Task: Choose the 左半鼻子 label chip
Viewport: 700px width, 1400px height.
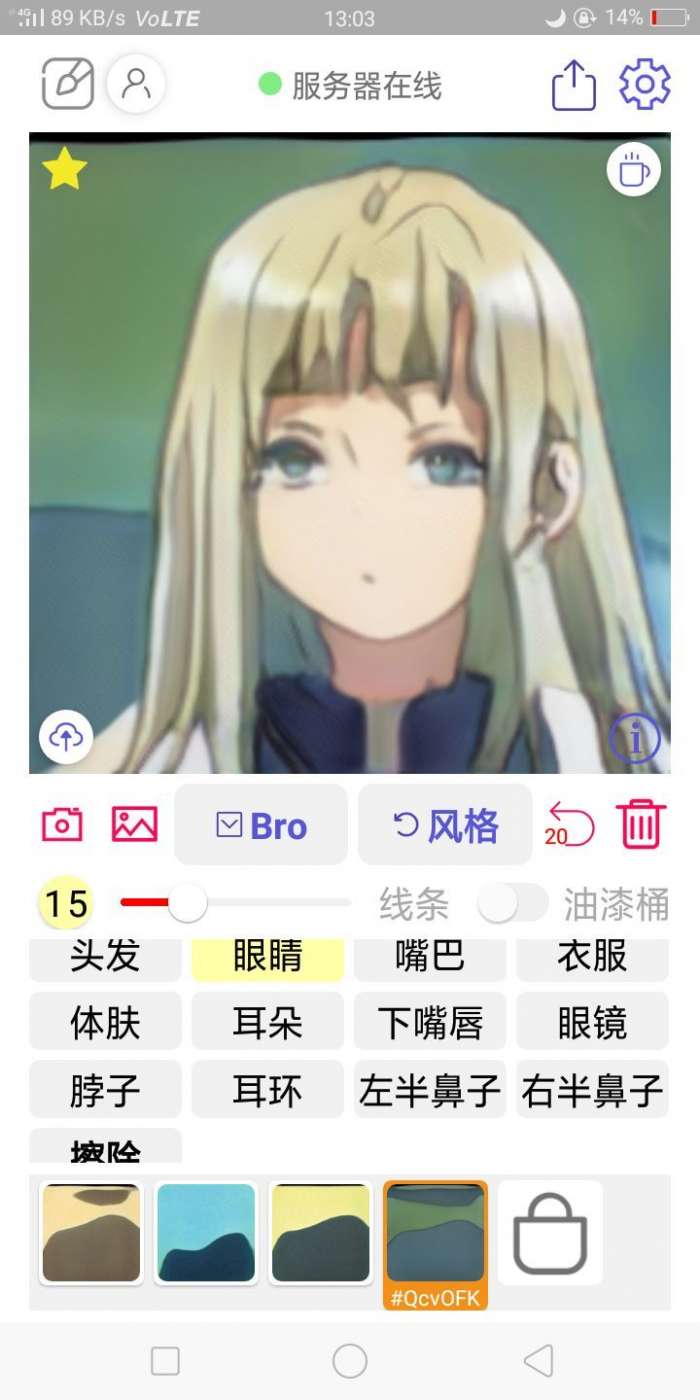Action: [x=430, y=1090]
